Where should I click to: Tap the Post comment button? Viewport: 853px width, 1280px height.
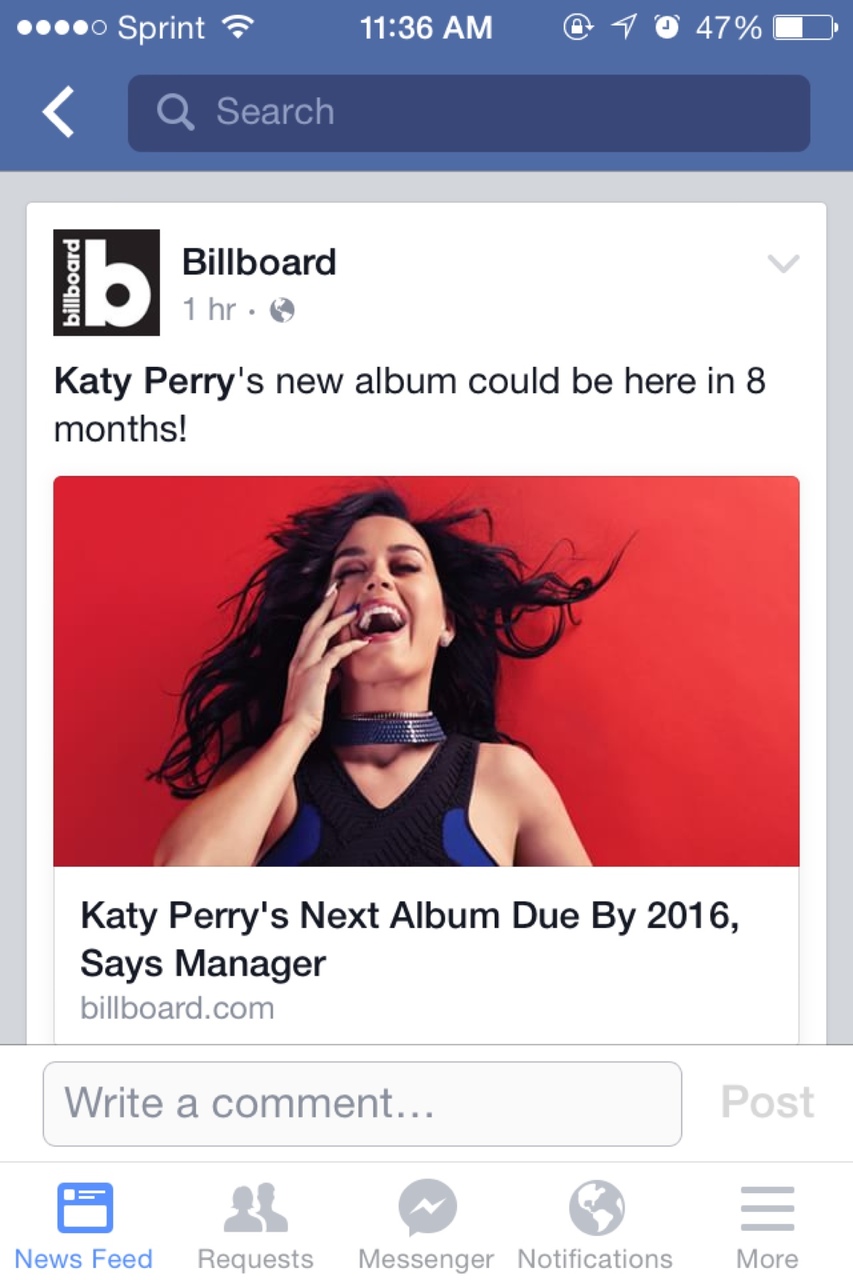(767, 1103)
